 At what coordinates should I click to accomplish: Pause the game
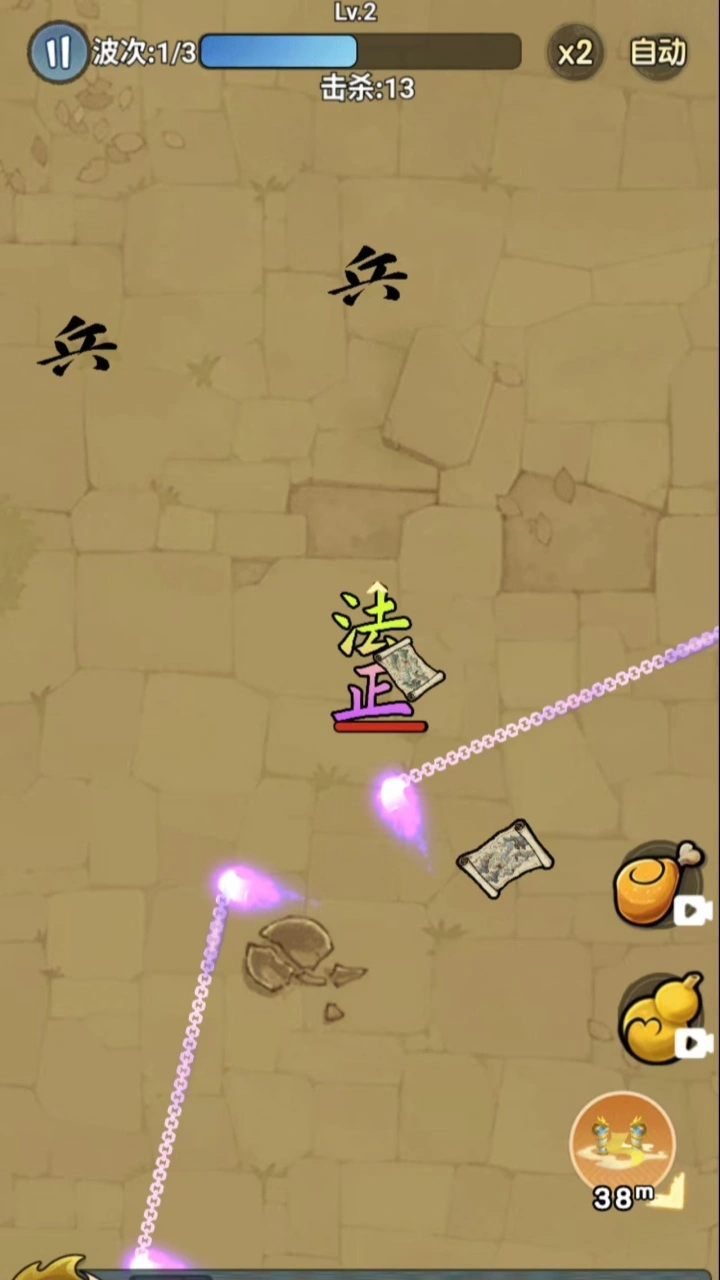point(58,52)
